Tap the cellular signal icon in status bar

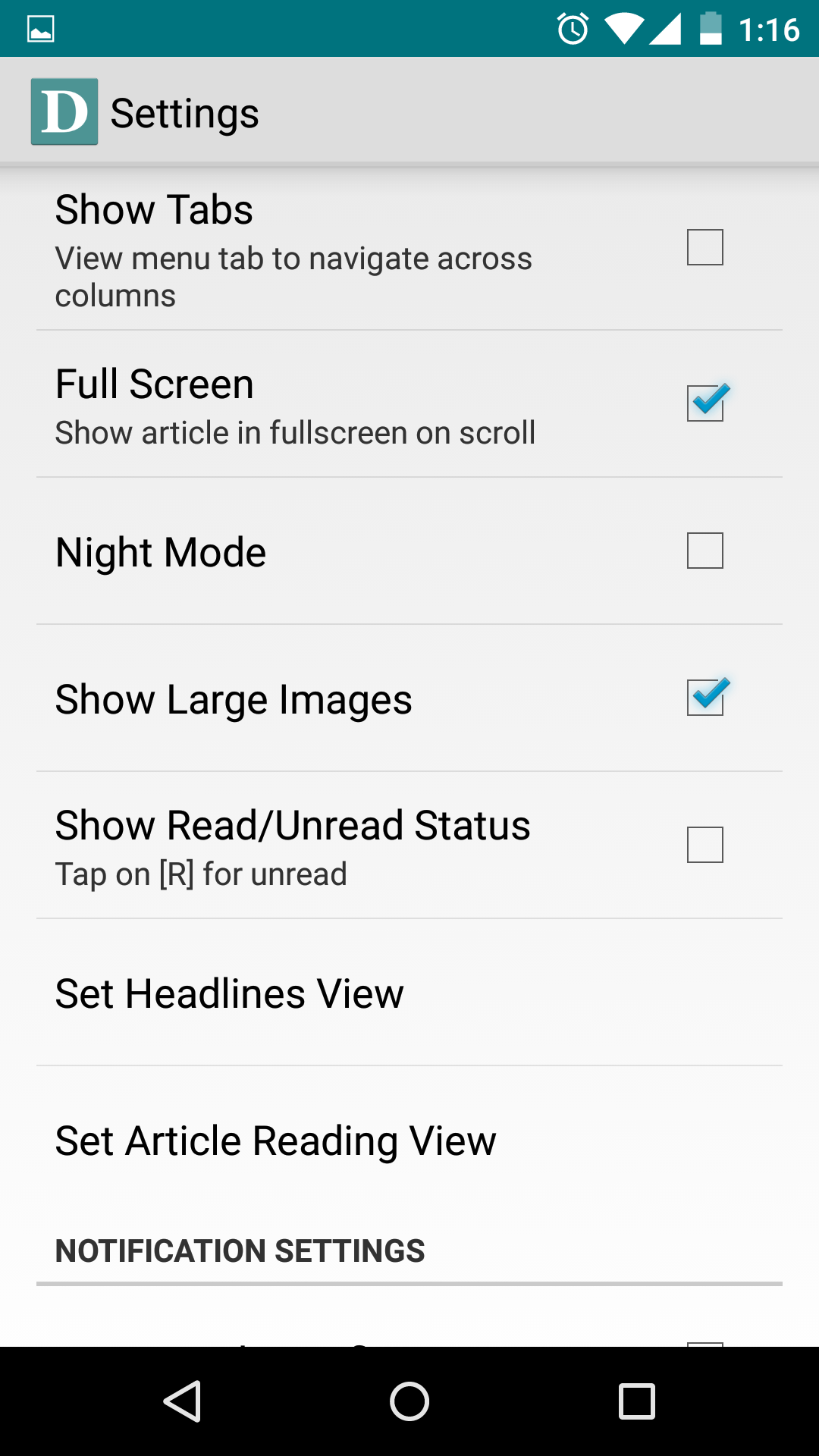click(x=666, y=28)
